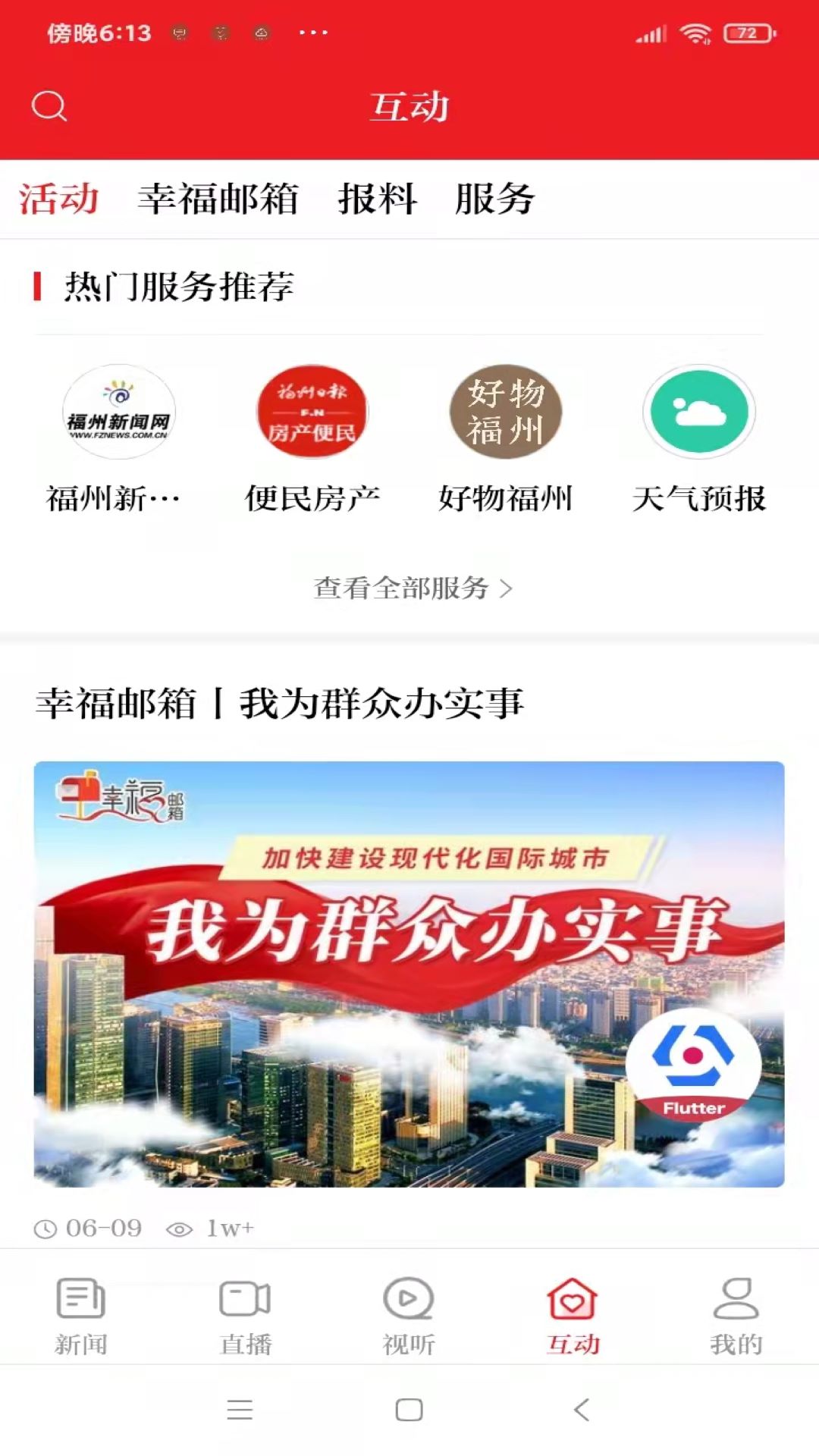Select the 报料 top tab

[x=377, y=199]
